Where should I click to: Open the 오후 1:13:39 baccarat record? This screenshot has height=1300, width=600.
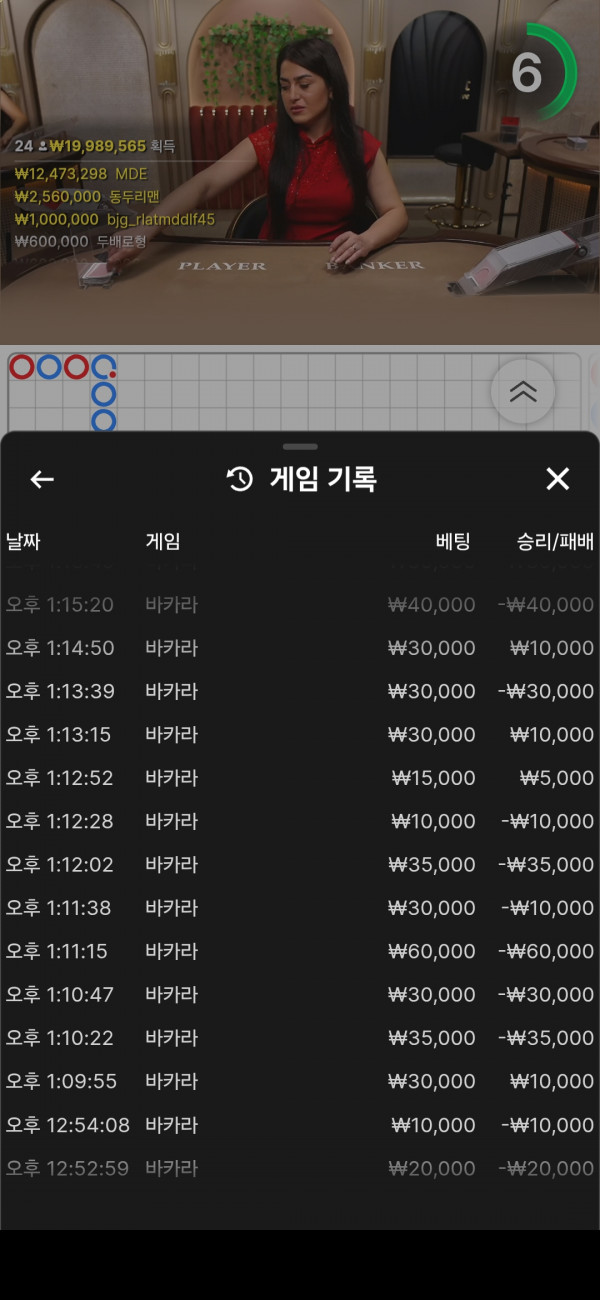pos(300,691)
